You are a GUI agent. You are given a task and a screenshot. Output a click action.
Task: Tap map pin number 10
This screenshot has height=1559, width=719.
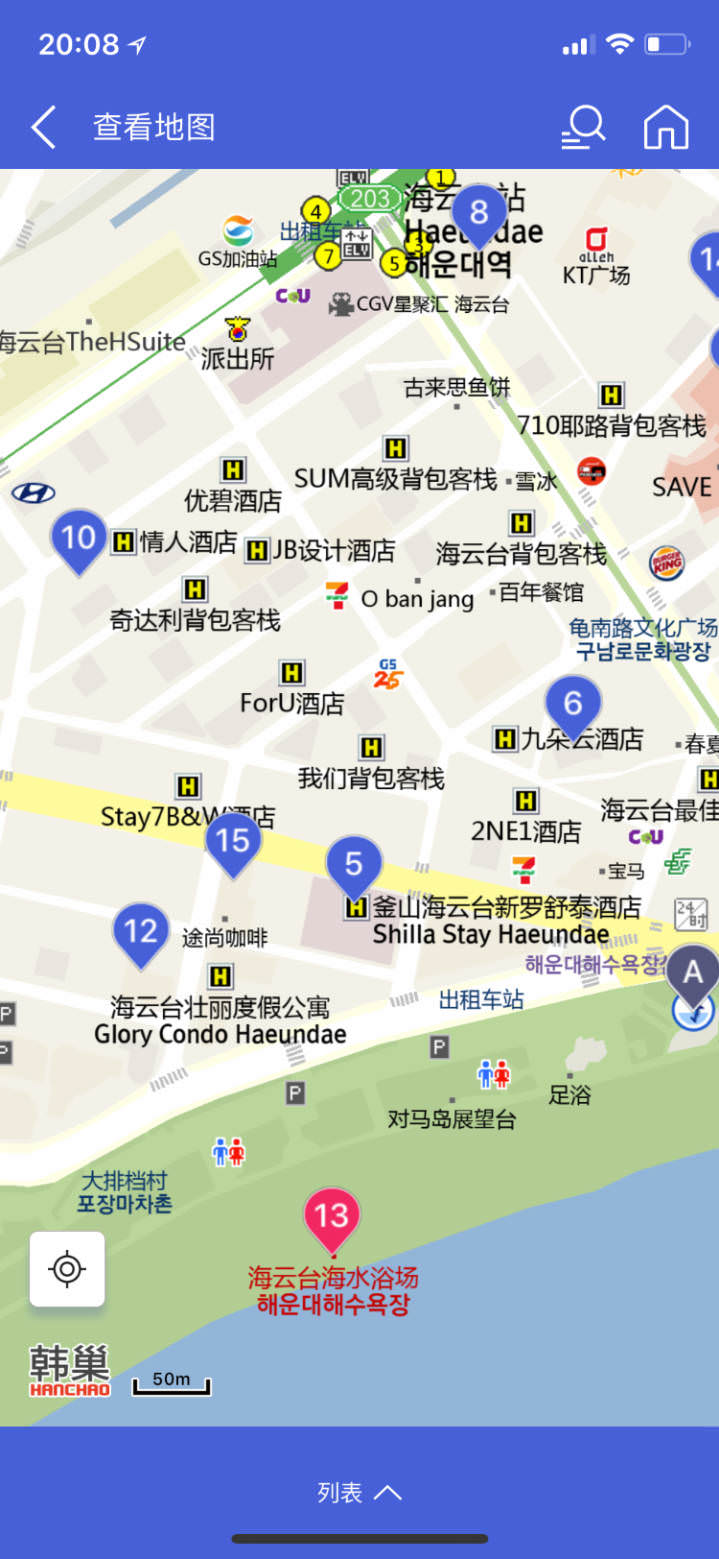click(79, 539)
